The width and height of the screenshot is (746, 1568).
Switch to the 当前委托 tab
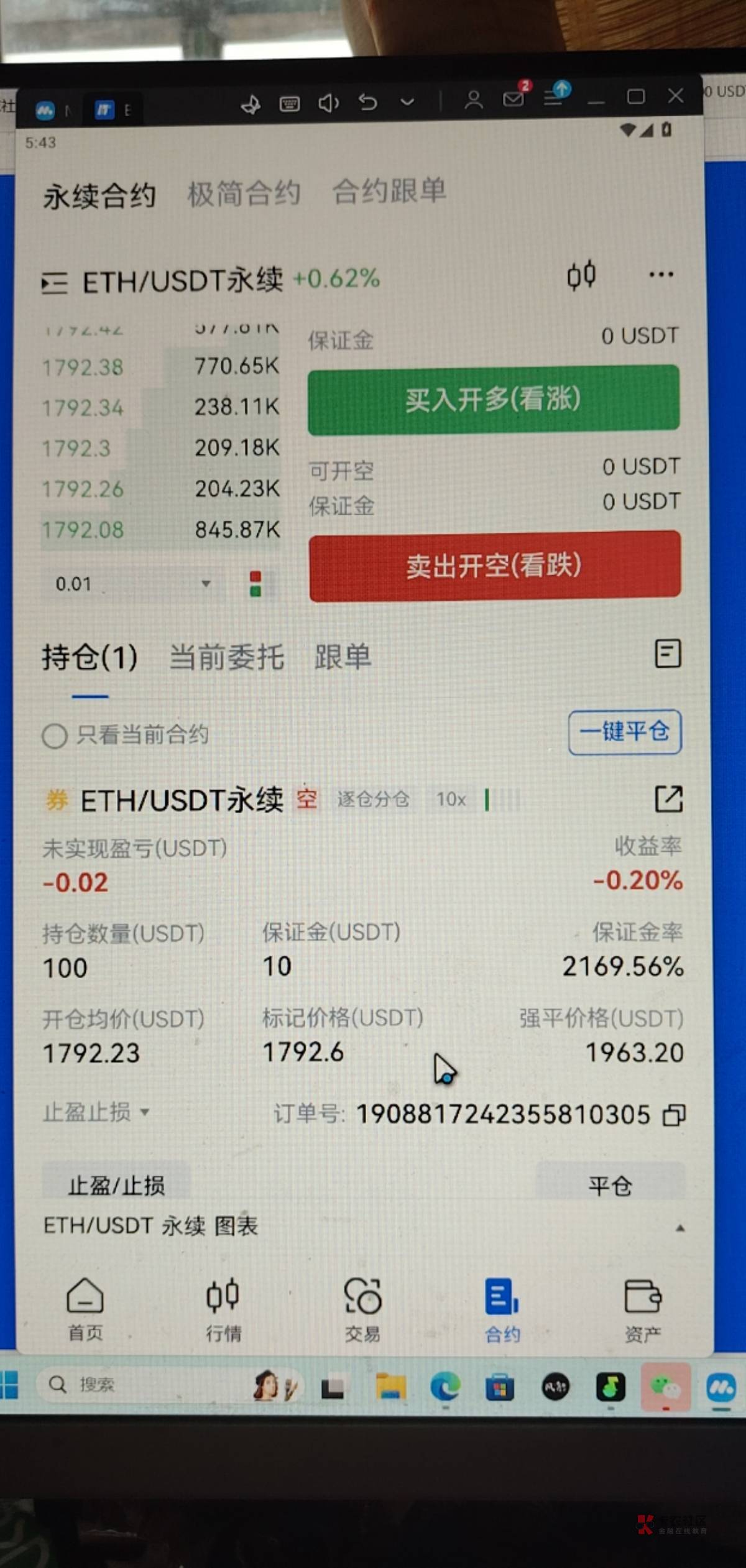[226, 657]
